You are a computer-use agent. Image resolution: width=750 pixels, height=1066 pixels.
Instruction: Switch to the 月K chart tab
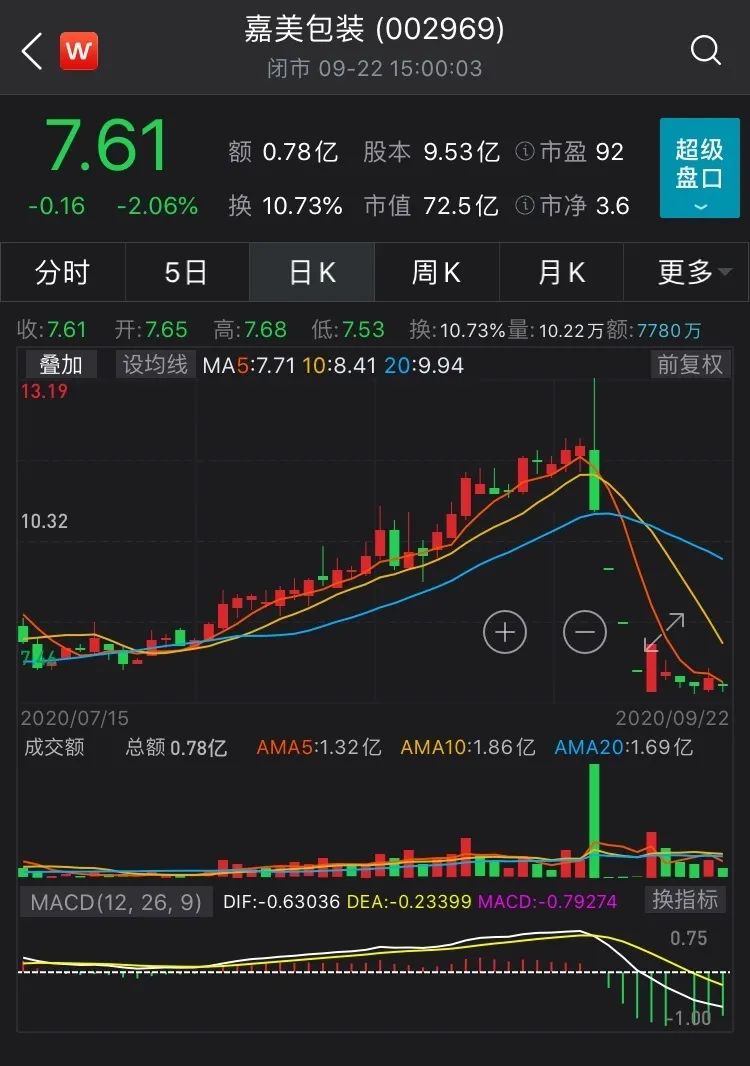click(561, 272)
